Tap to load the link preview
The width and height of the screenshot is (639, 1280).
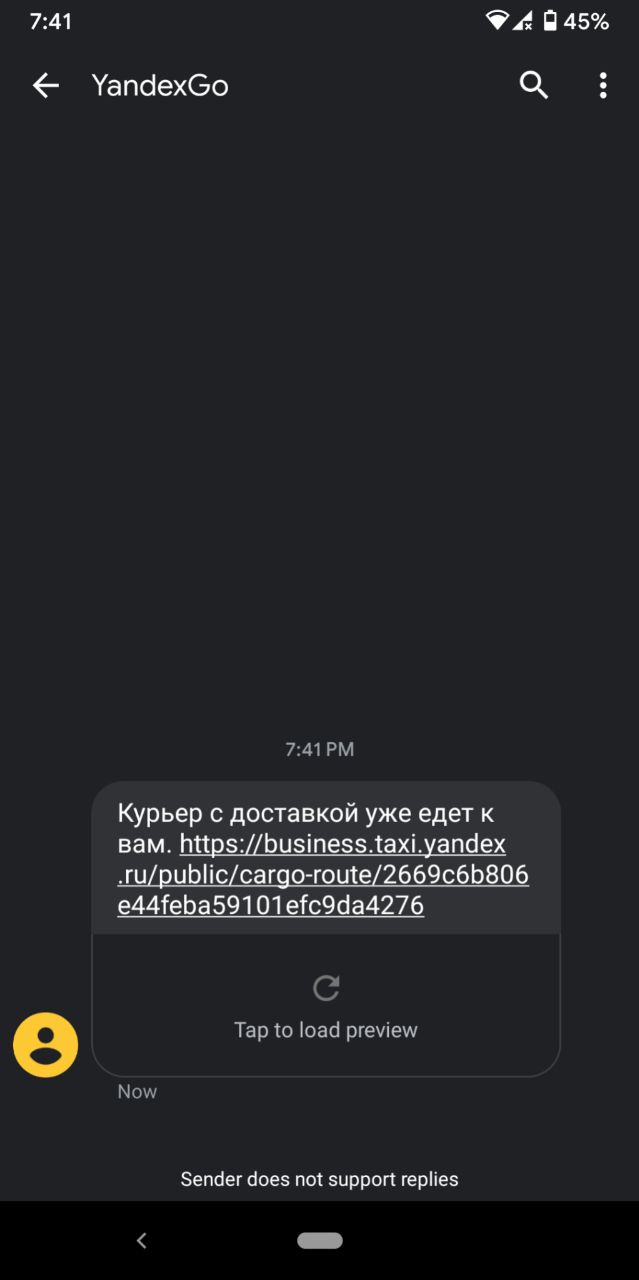(326, 1005)
